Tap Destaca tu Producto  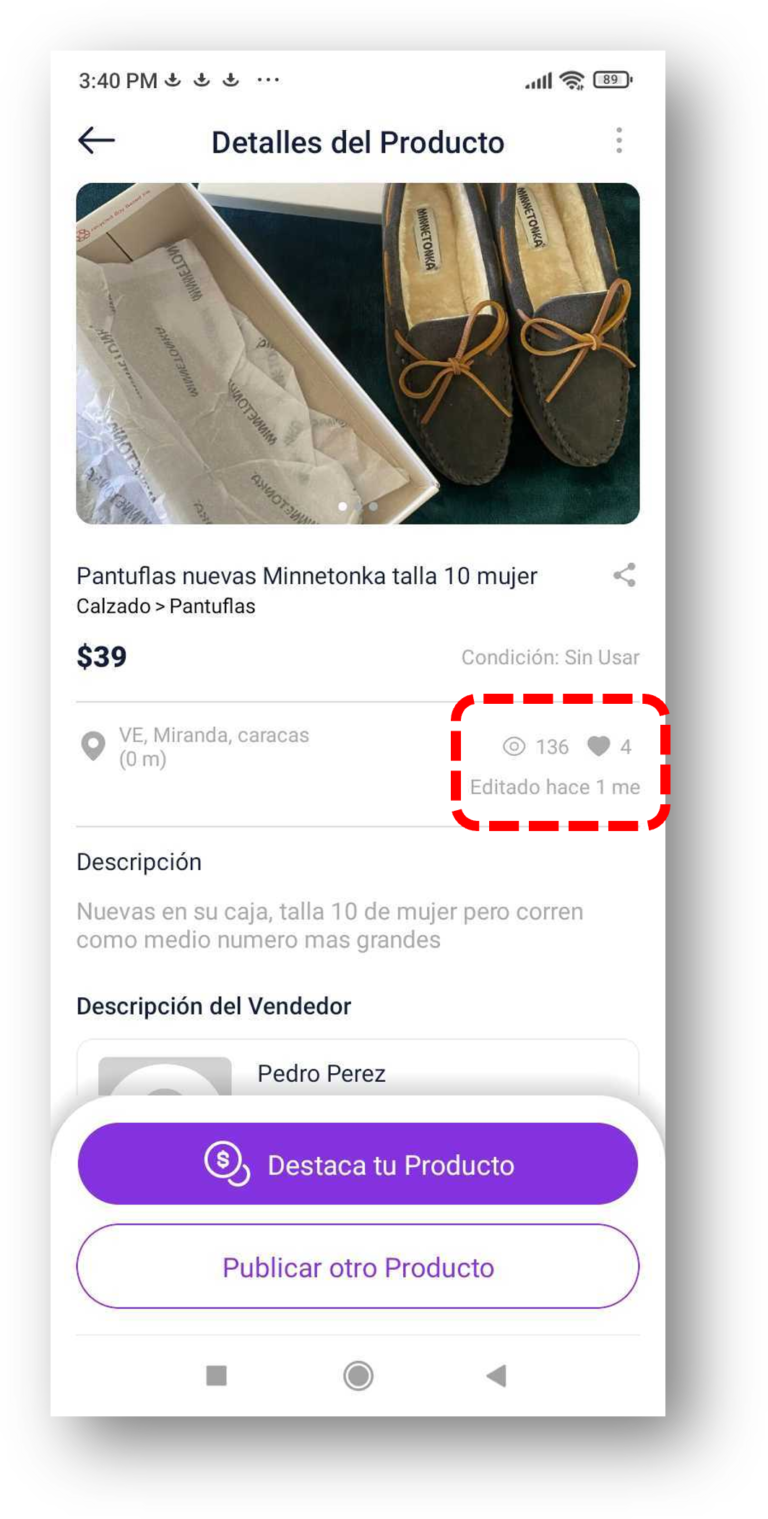(x=357, y=1163)
